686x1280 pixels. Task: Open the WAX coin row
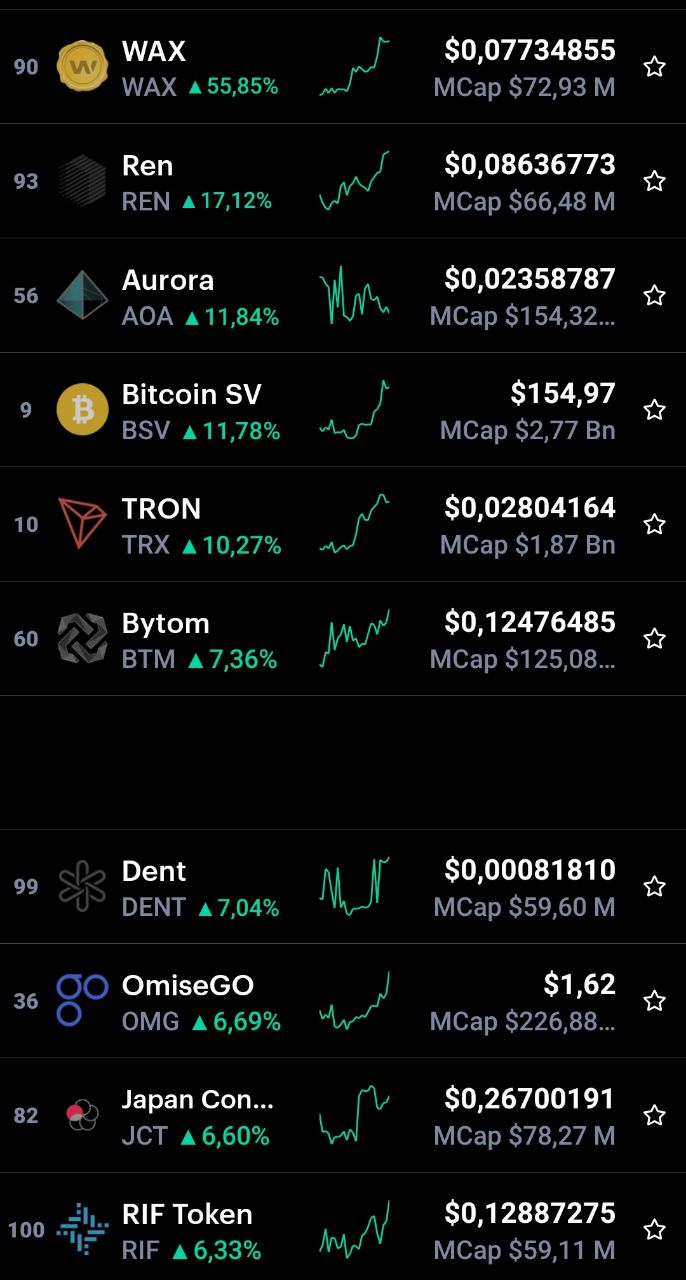(343, 67)
